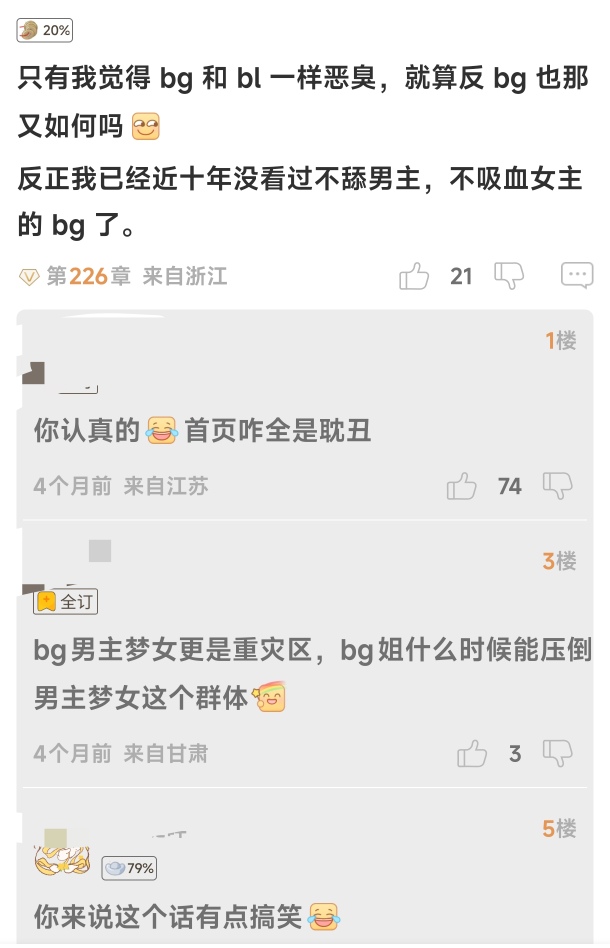
Task: Like the floor 1 reply from 江苏
Action: [x=462, y=486]
